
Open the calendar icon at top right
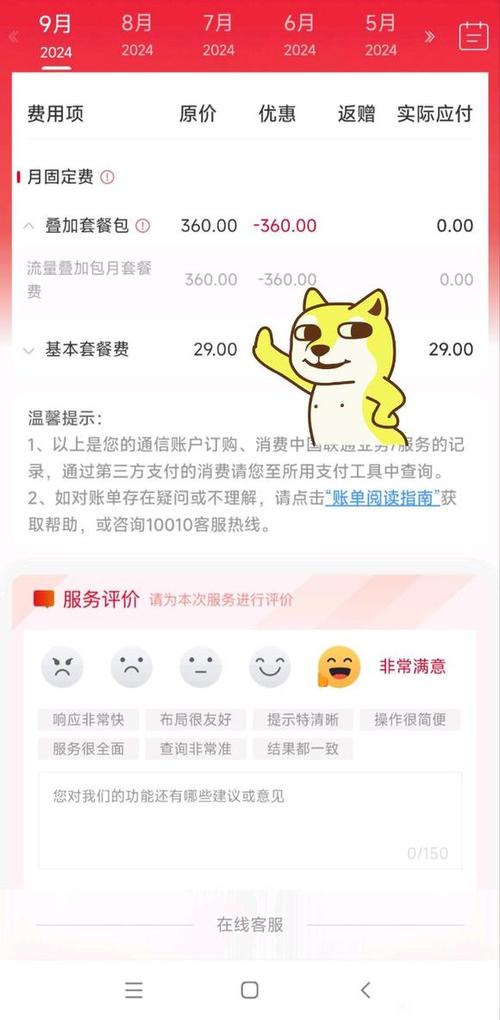[x=473, y=36]
